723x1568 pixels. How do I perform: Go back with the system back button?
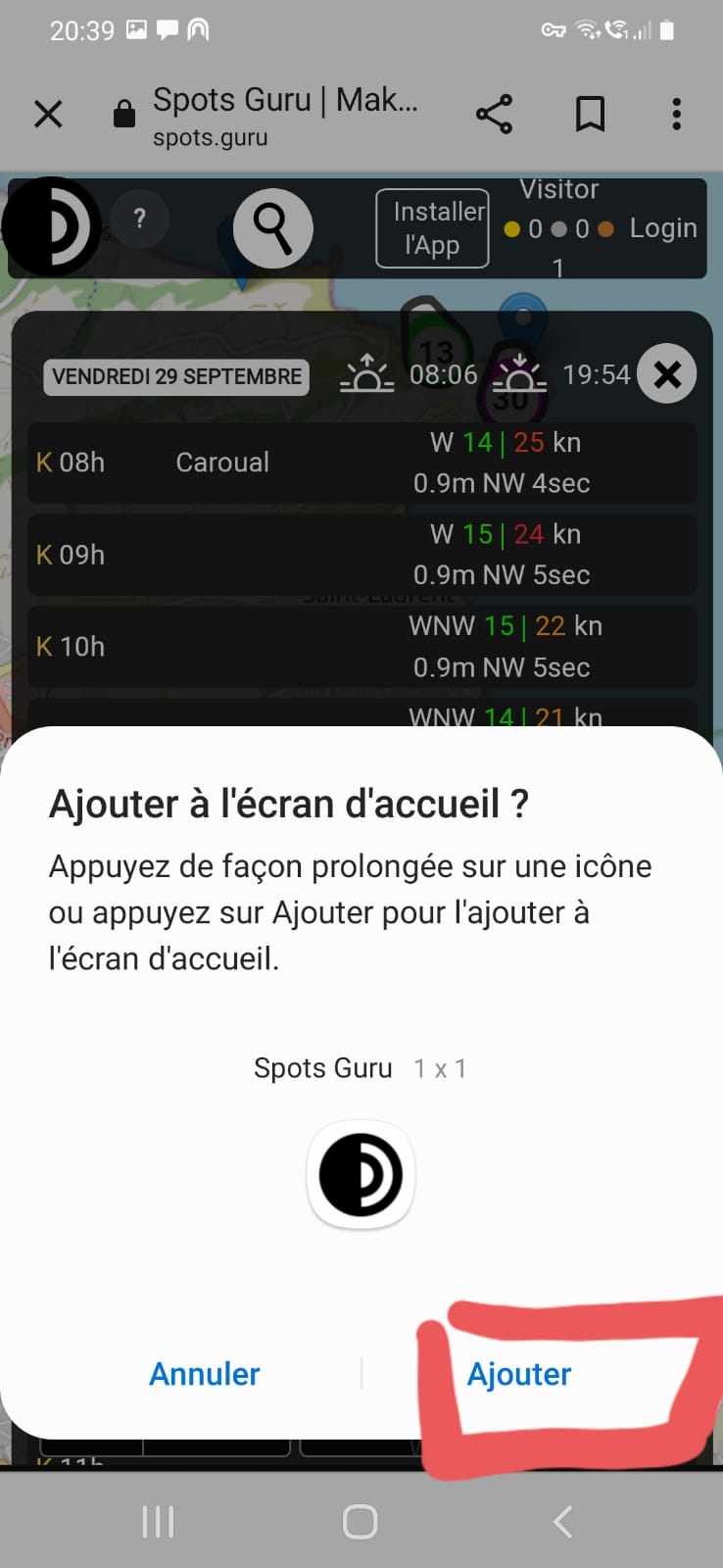pyautogui.click(x=562, y=1521)
